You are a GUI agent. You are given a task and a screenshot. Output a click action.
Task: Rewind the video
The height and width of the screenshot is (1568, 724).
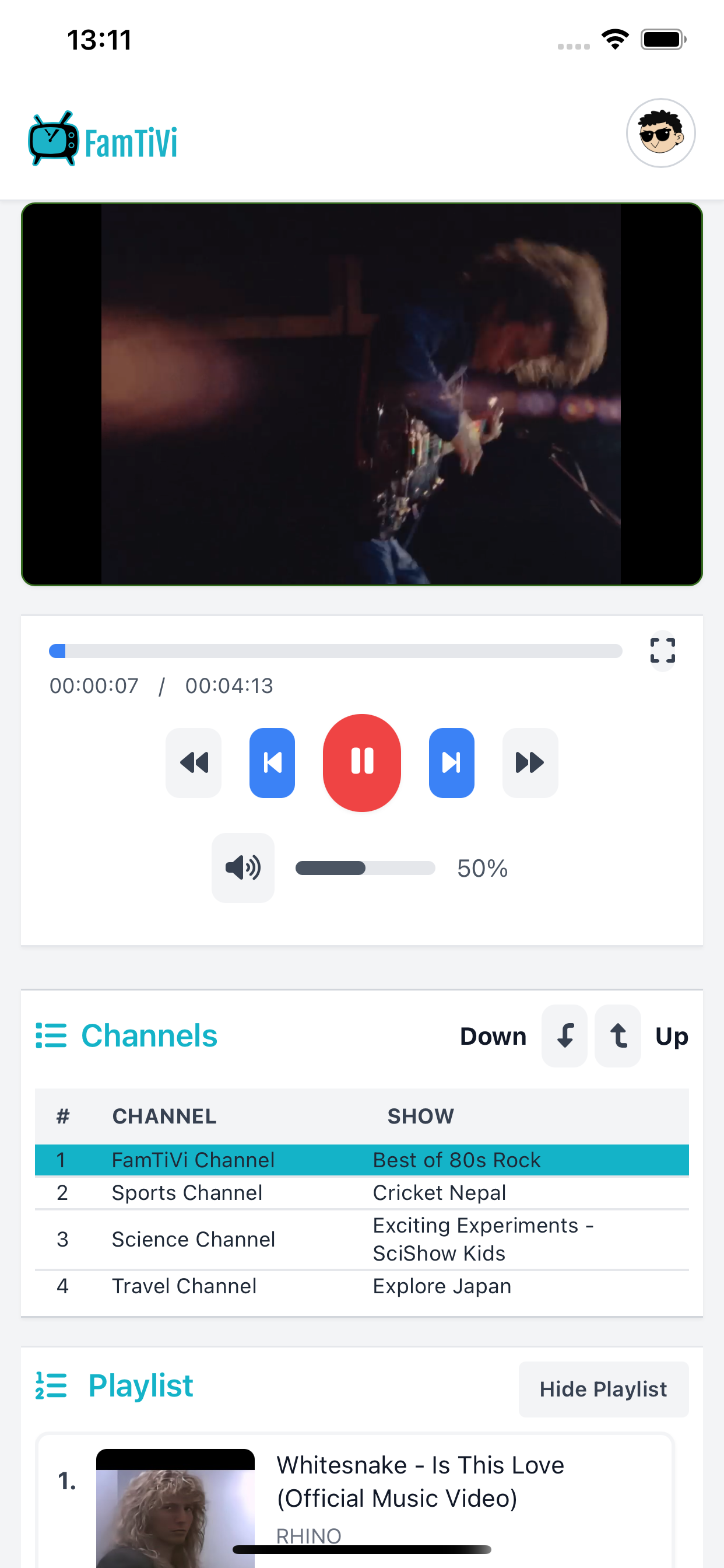(x=194, y=762)
